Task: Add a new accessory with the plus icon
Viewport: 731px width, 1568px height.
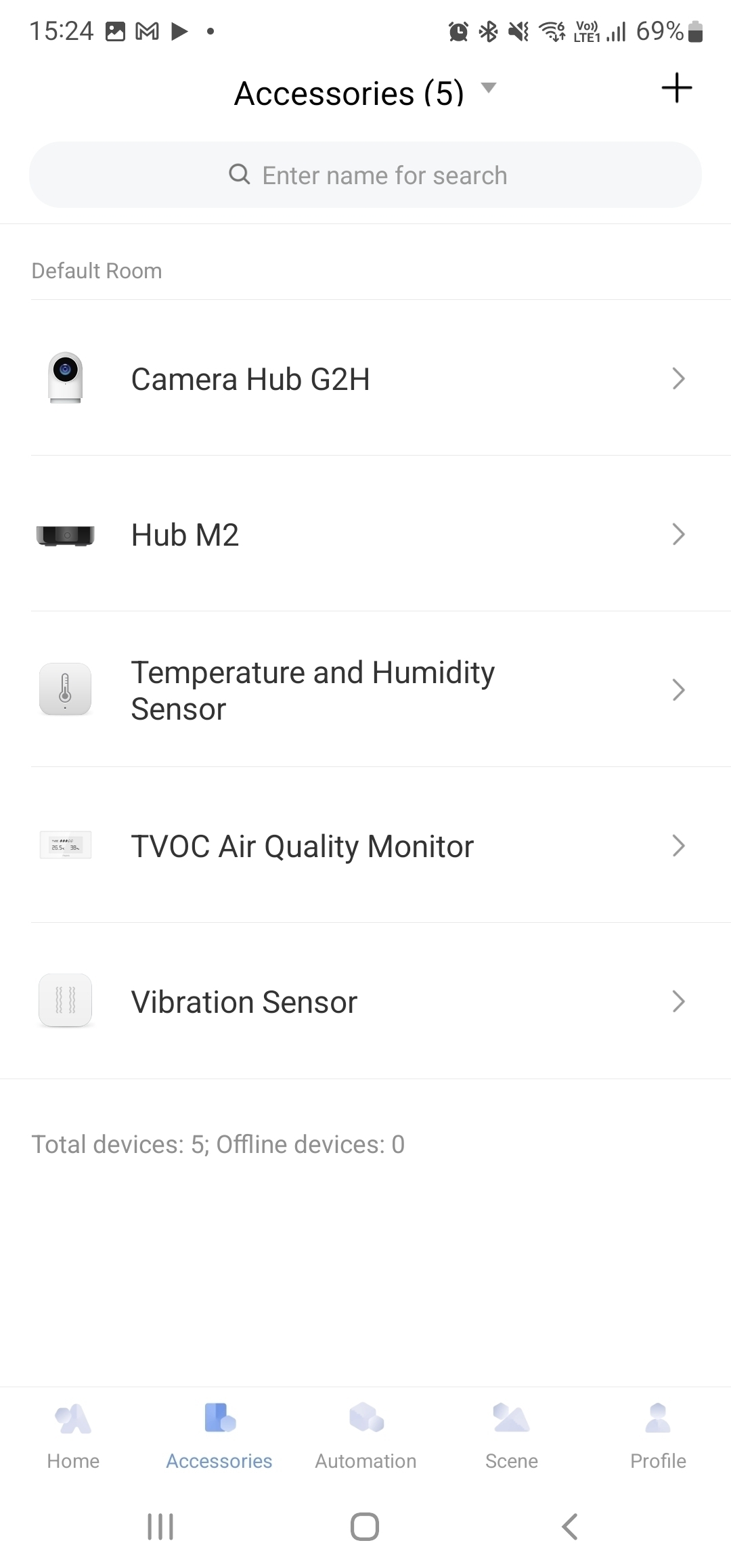Action: (x=676, y=89)
